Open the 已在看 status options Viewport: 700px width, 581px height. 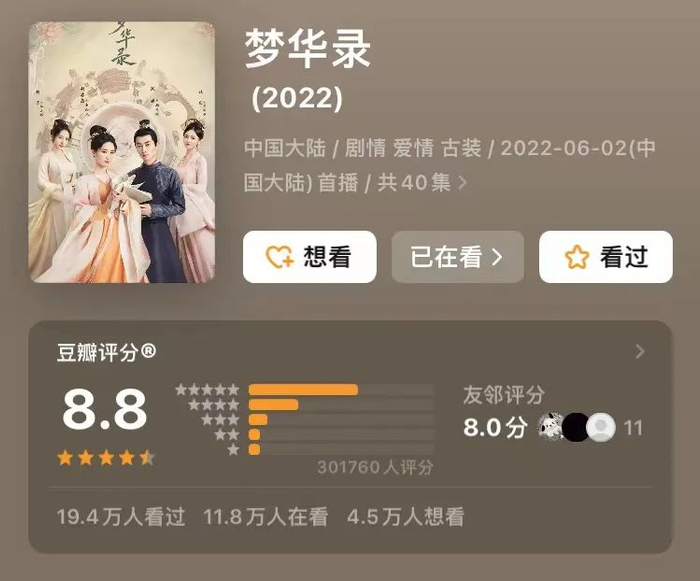[x=457, y=257]
